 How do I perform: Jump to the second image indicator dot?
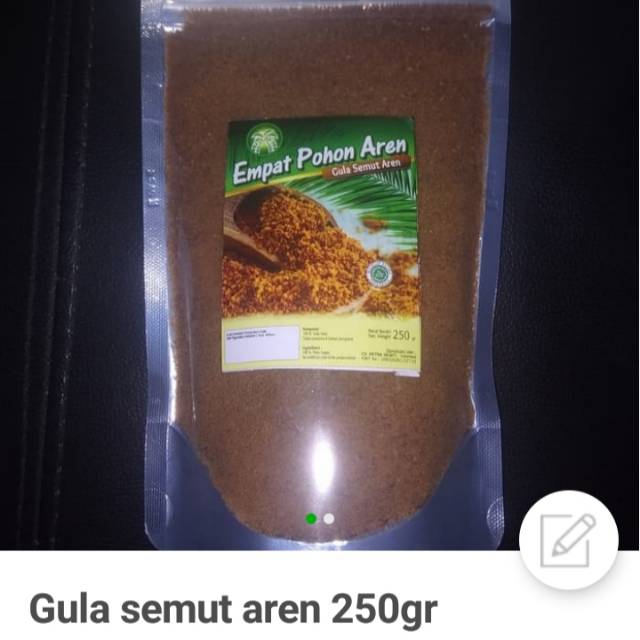pyautogui.click(x=329, y=518)
